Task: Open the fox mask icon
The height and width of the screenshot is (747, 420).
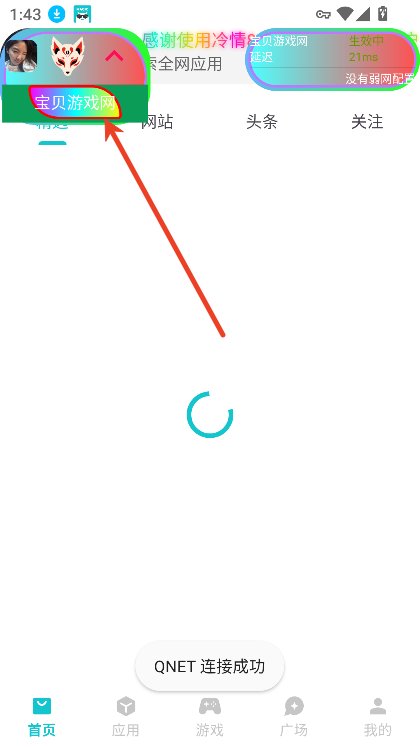Action: 67,56
